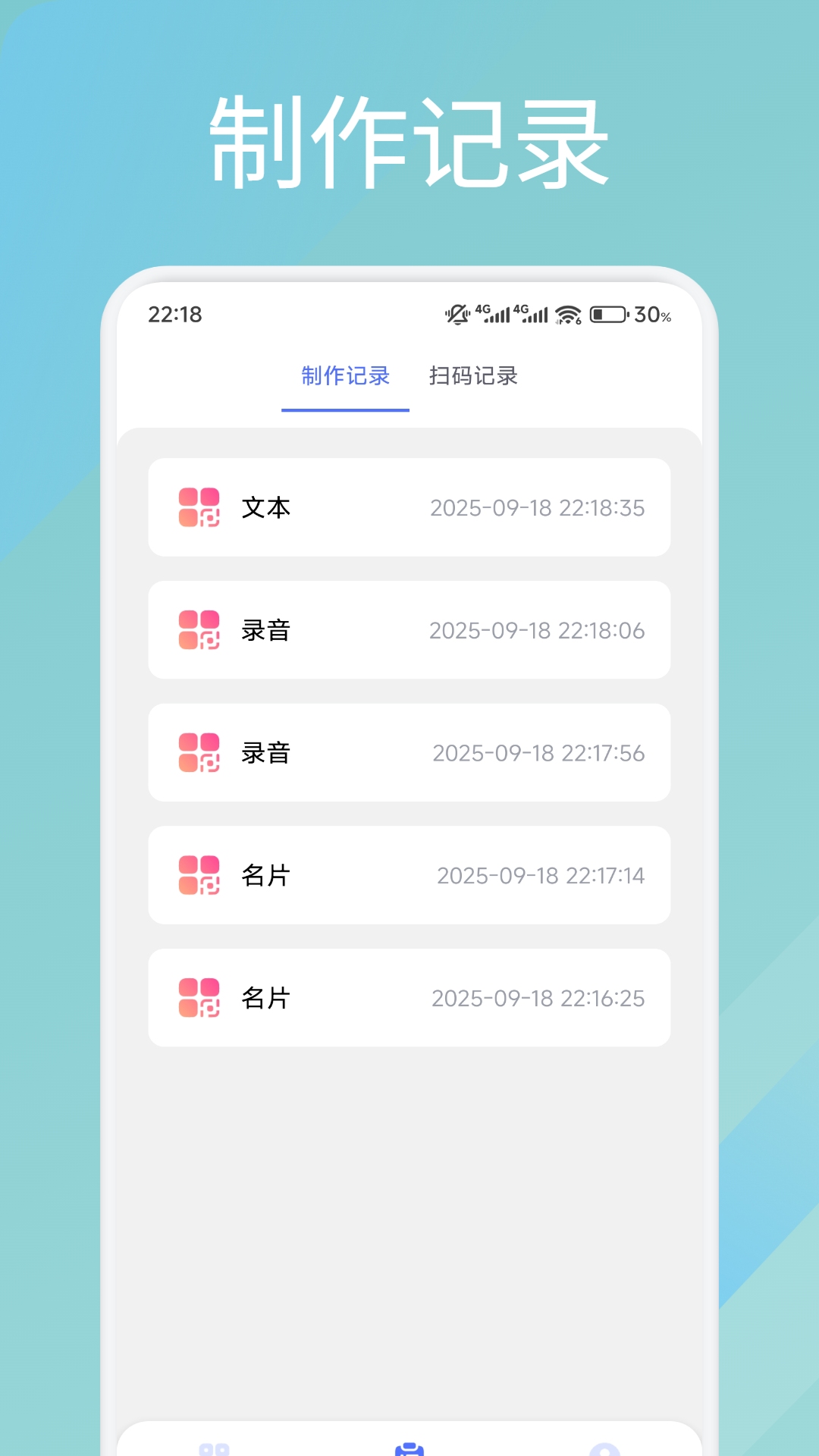Screen dimensions: 819x1456
Task: Select the records clipboard icon in bottom bar
Action: [408, 1448]
